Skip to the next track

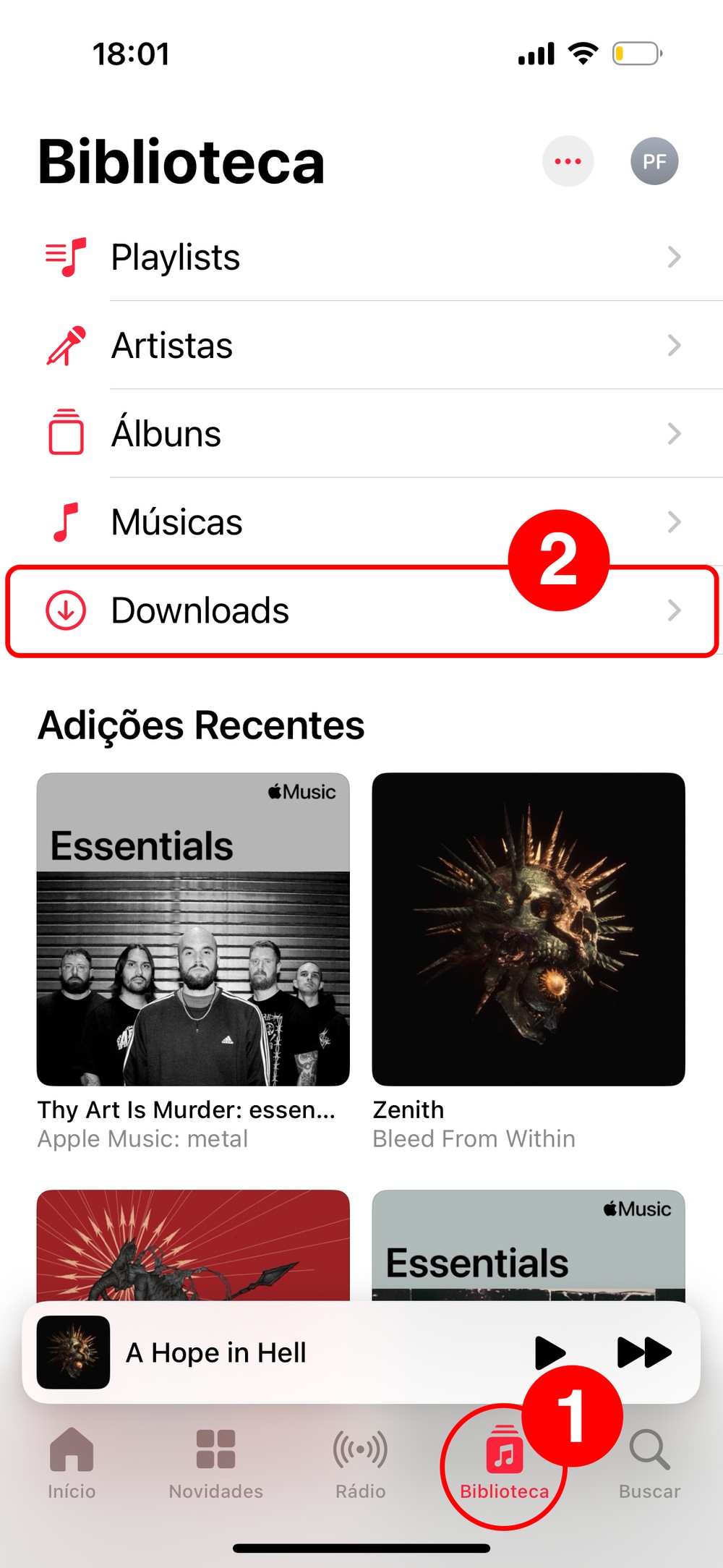point(644,1352)
